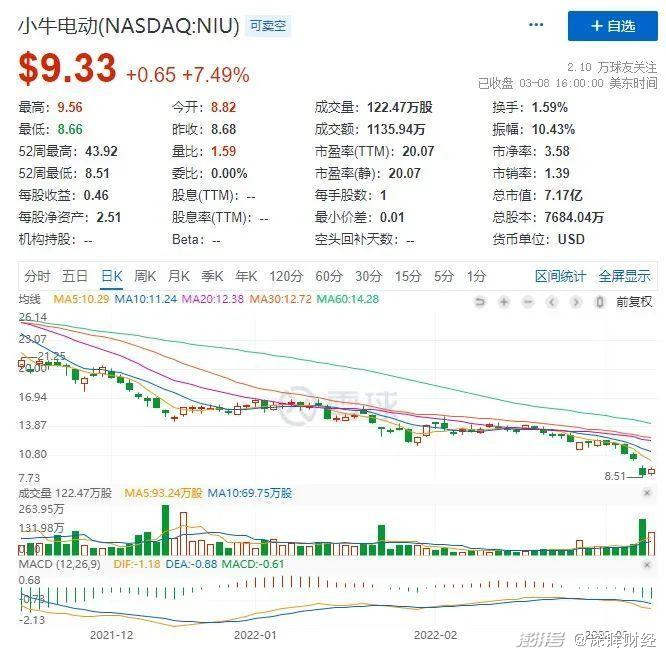Select the 15分 interval

(407, 276)
